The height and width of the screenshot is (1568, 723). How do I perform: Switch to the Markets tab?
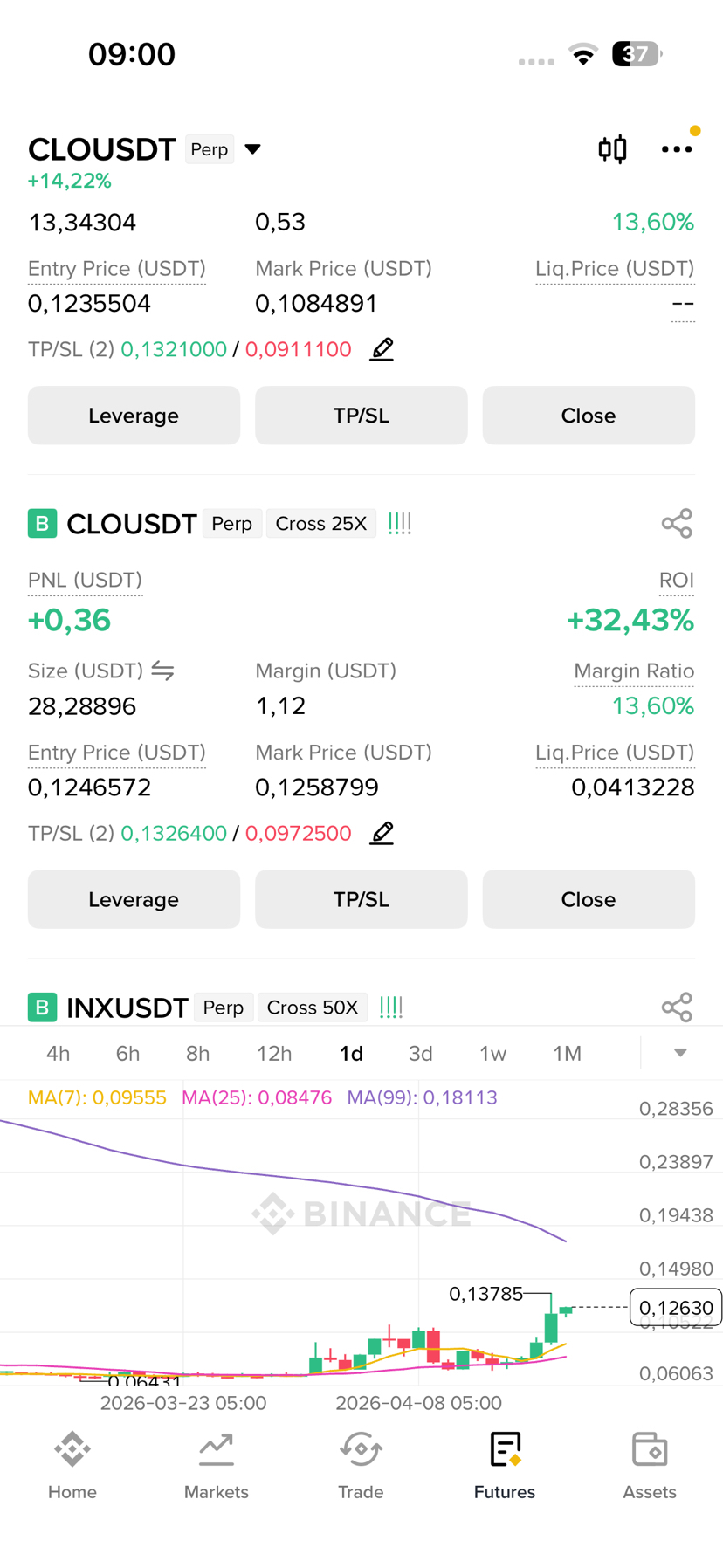(x=217, y=1466)
